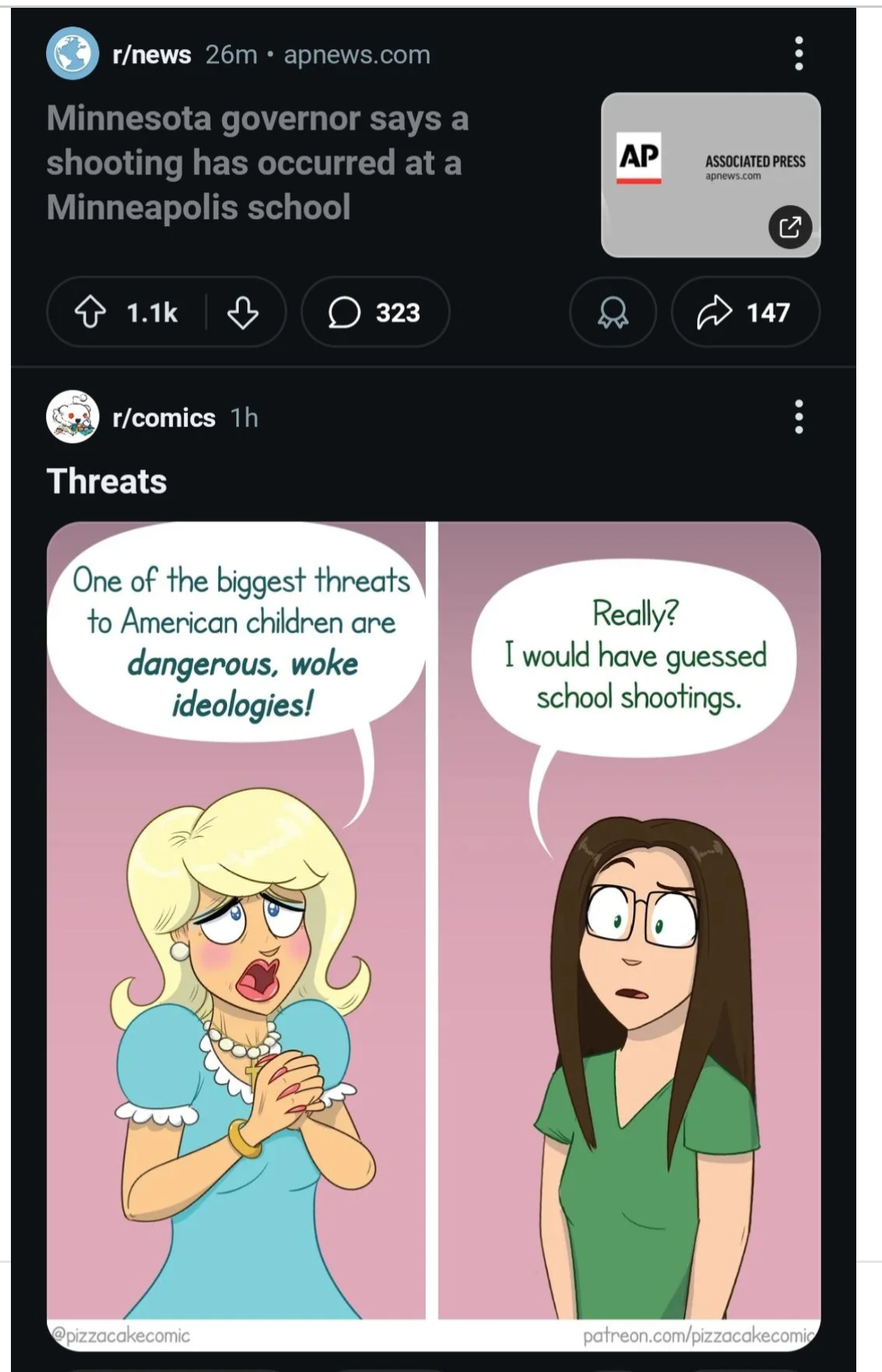Viewport: 882px width, 1372px height.
Task: Open the r/news subreddit link
Action: [151, 55]
